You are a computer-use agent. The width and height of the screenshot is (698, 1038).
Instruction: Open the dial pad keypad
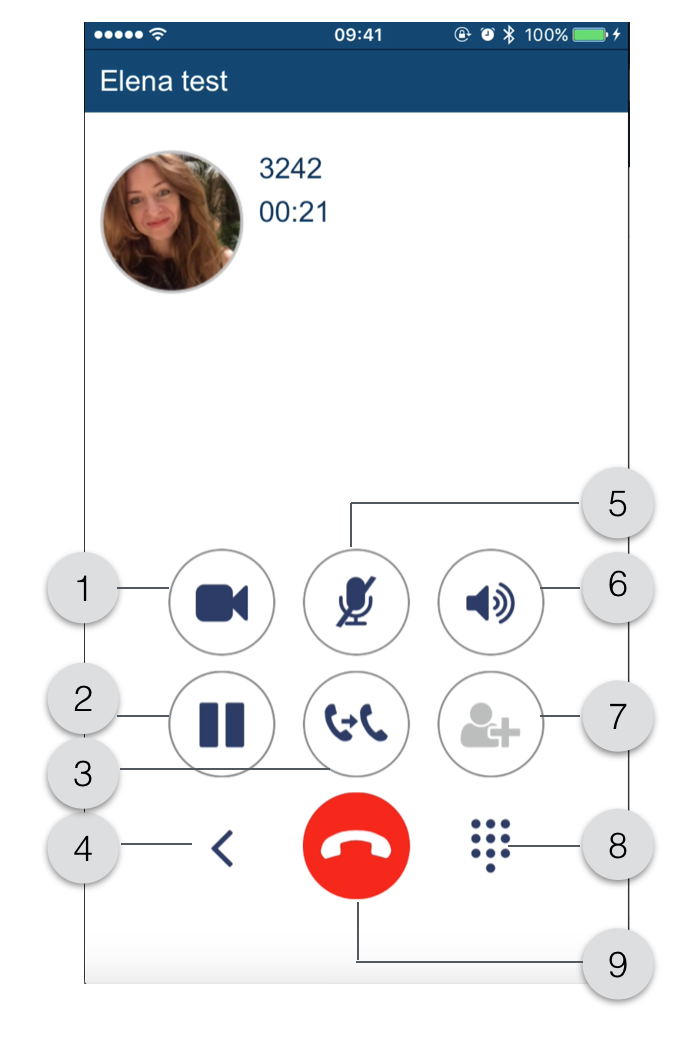(490, 846)
